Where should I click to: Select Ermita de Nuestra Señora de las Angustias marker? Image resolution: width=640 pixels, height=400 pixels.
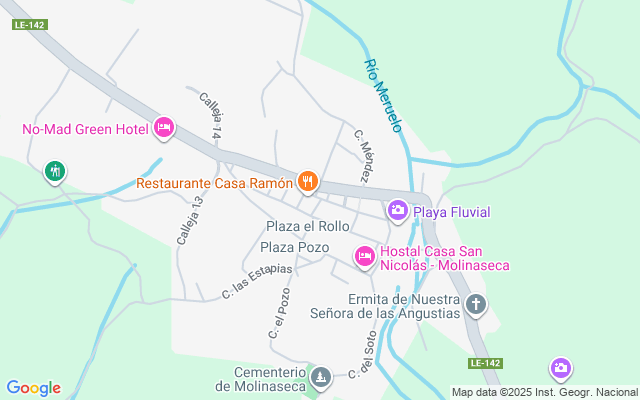[x=477, y=305]
